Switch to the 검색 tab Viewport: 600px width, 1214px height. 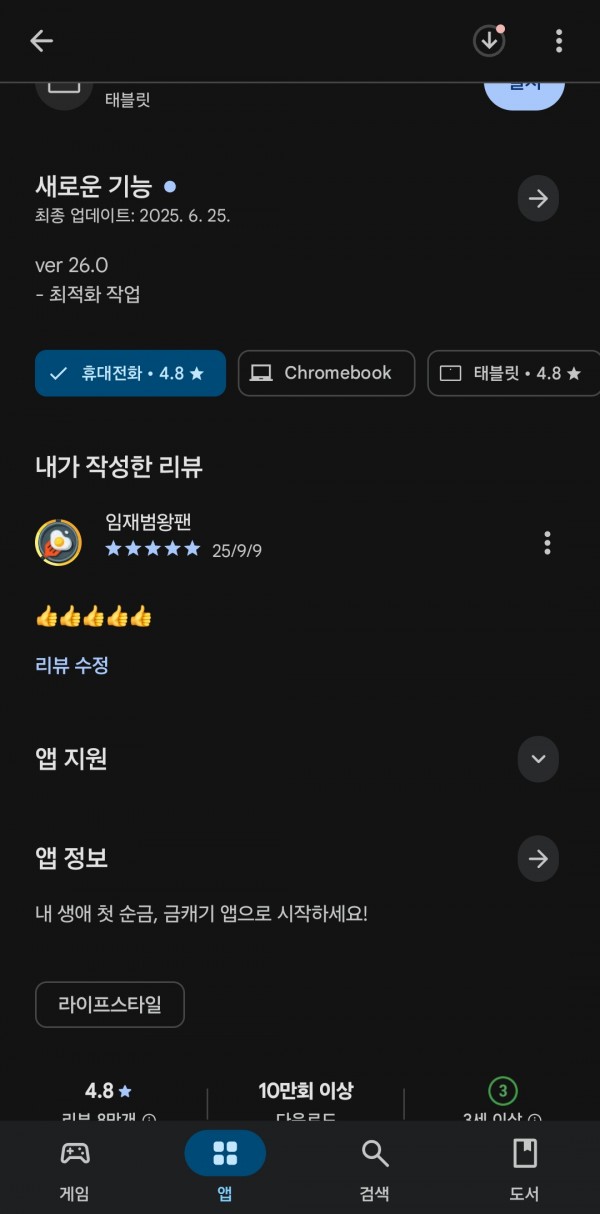(375, 1168)
